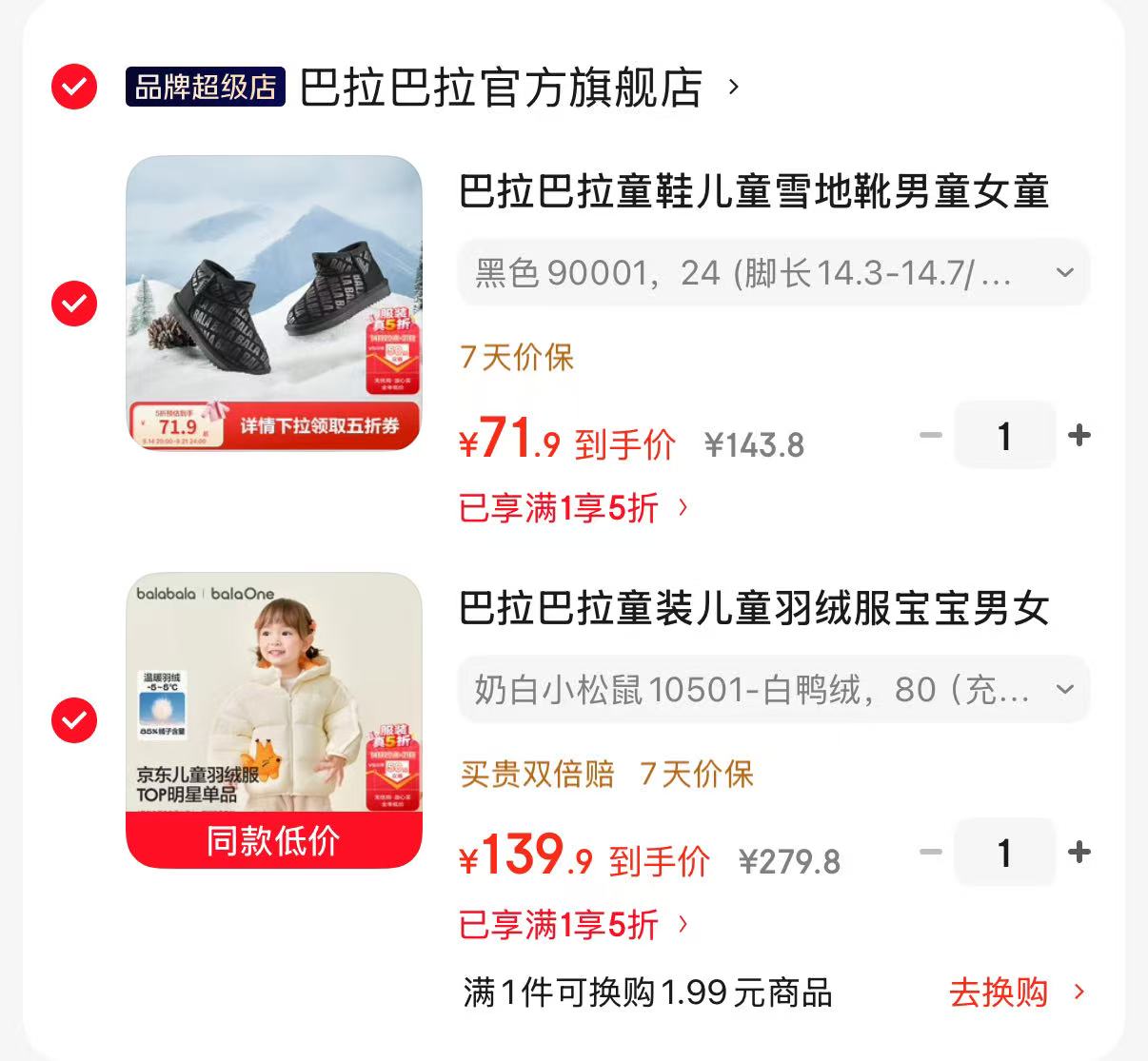View 已享满1享5折 details under snow boots
This screenshot has height=1061, width=1148.
point(574,508)
